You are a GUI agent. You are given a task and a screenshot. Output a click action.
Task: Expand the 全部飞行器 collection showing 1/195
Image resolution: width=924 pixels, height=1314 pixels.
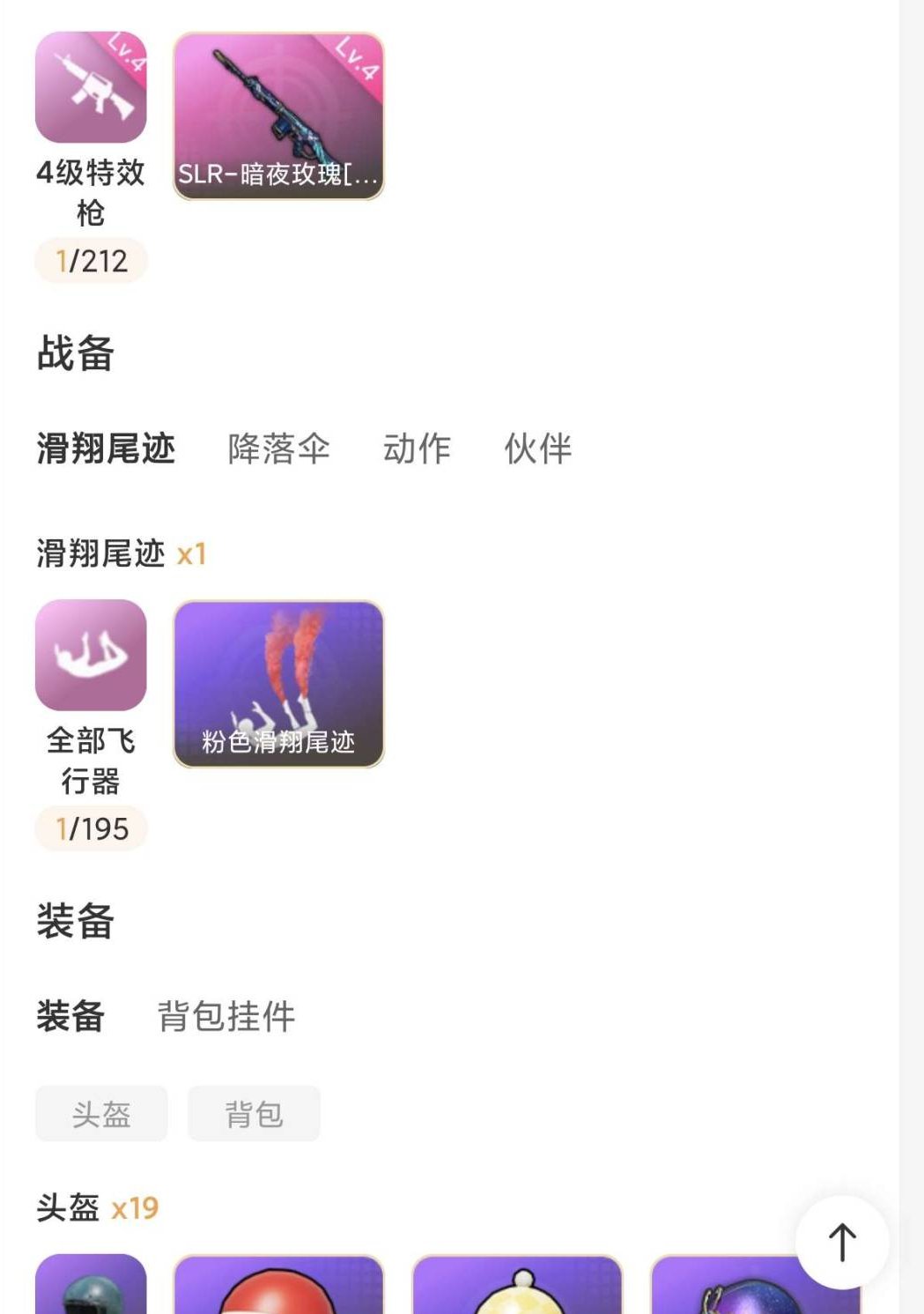[x=92, y=828]
